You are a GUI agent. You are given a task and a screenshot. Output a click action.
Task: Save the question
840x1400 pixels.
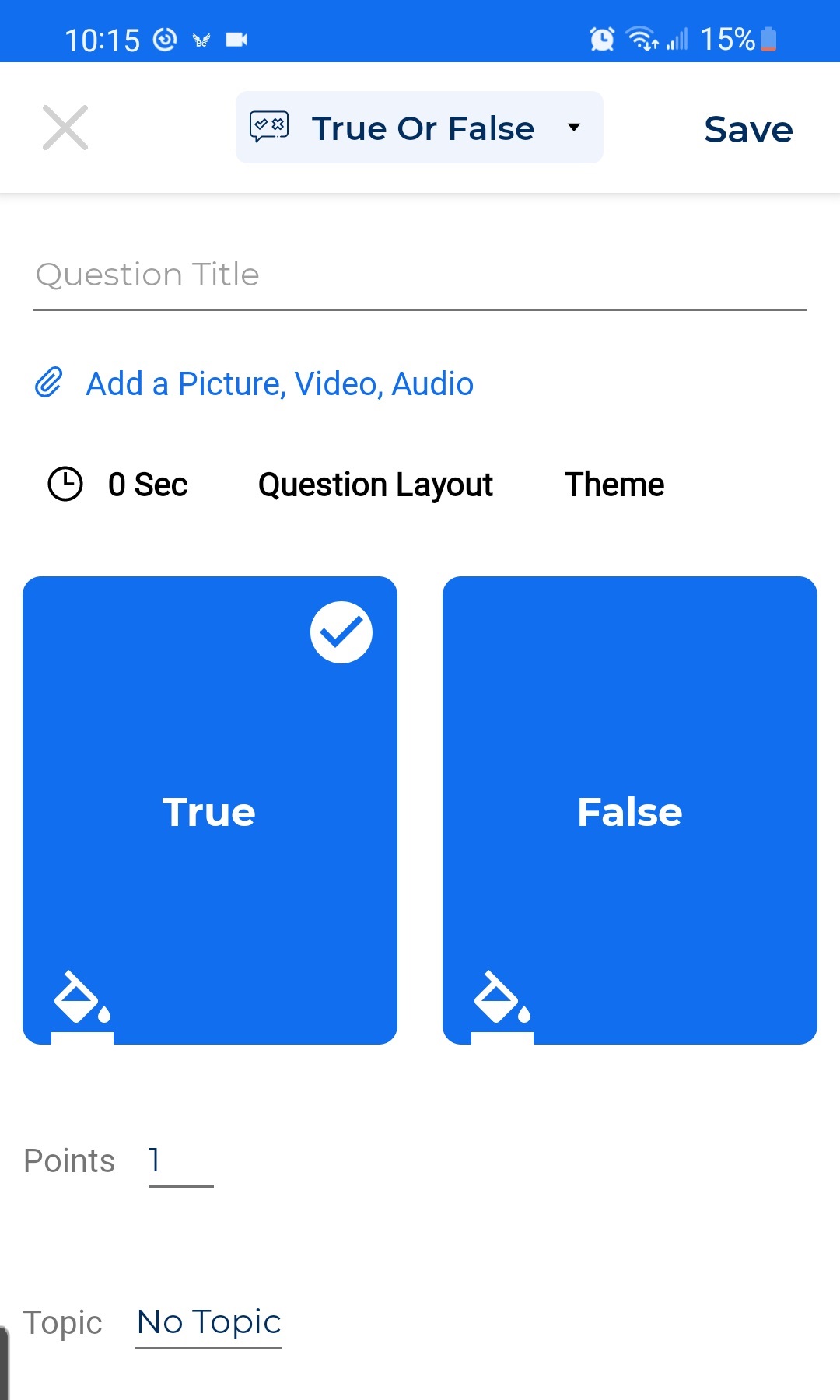tap(748, 129)
